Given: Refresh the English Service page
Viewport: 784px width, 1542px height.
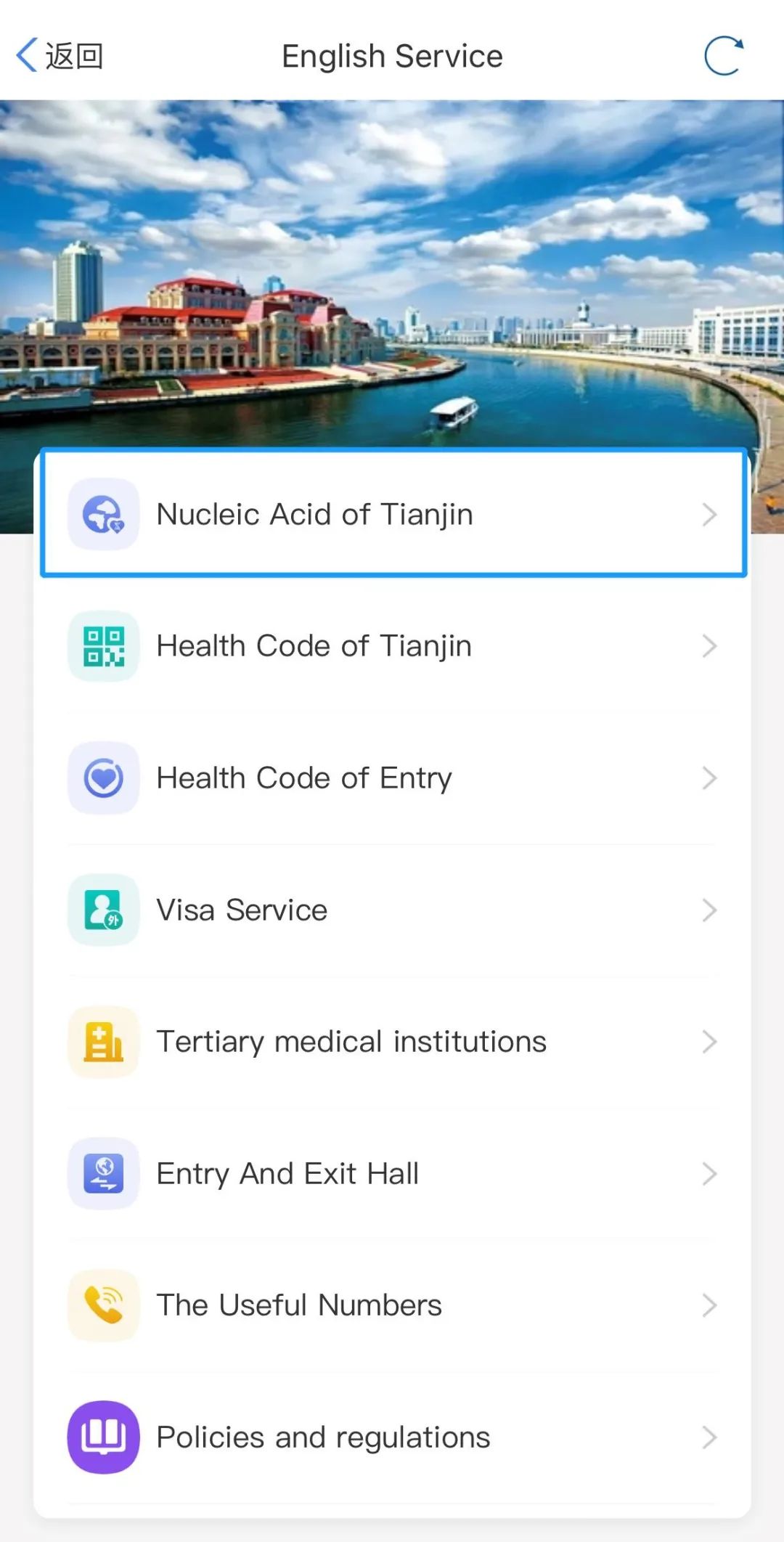Looking at the screenshot, I should [x=723, y=56].
